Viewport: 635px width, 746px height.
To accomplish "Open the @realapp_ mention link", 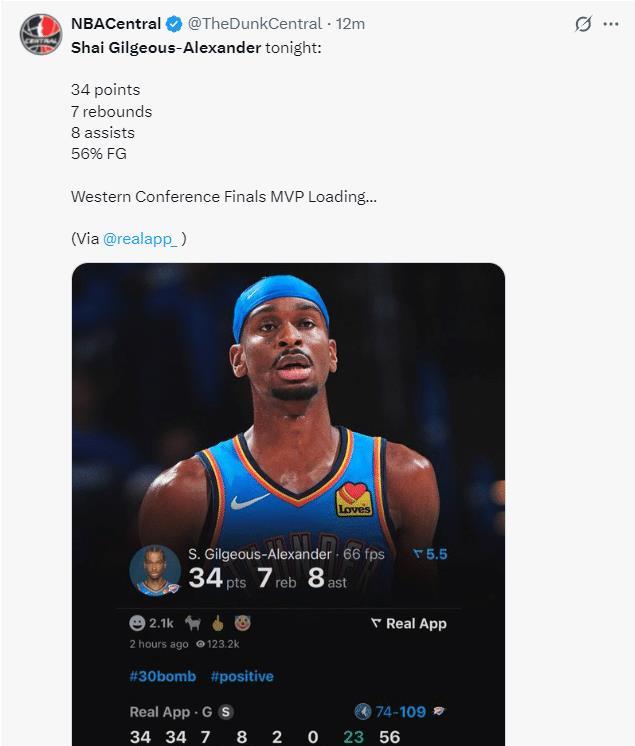I will tap(140, 238).
